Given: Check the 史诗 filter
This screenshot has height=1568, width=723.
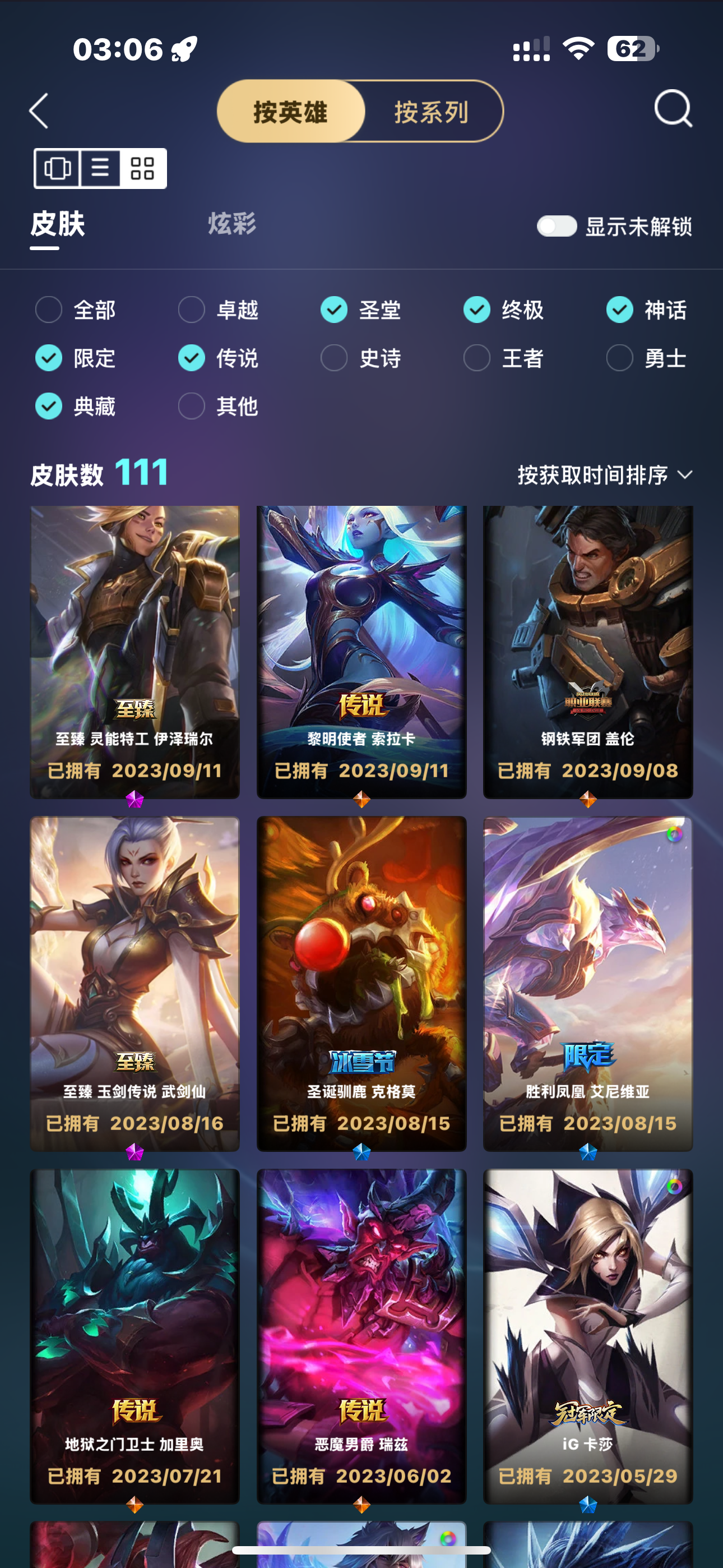Looking at the screenshot, I should coord(334,358).
